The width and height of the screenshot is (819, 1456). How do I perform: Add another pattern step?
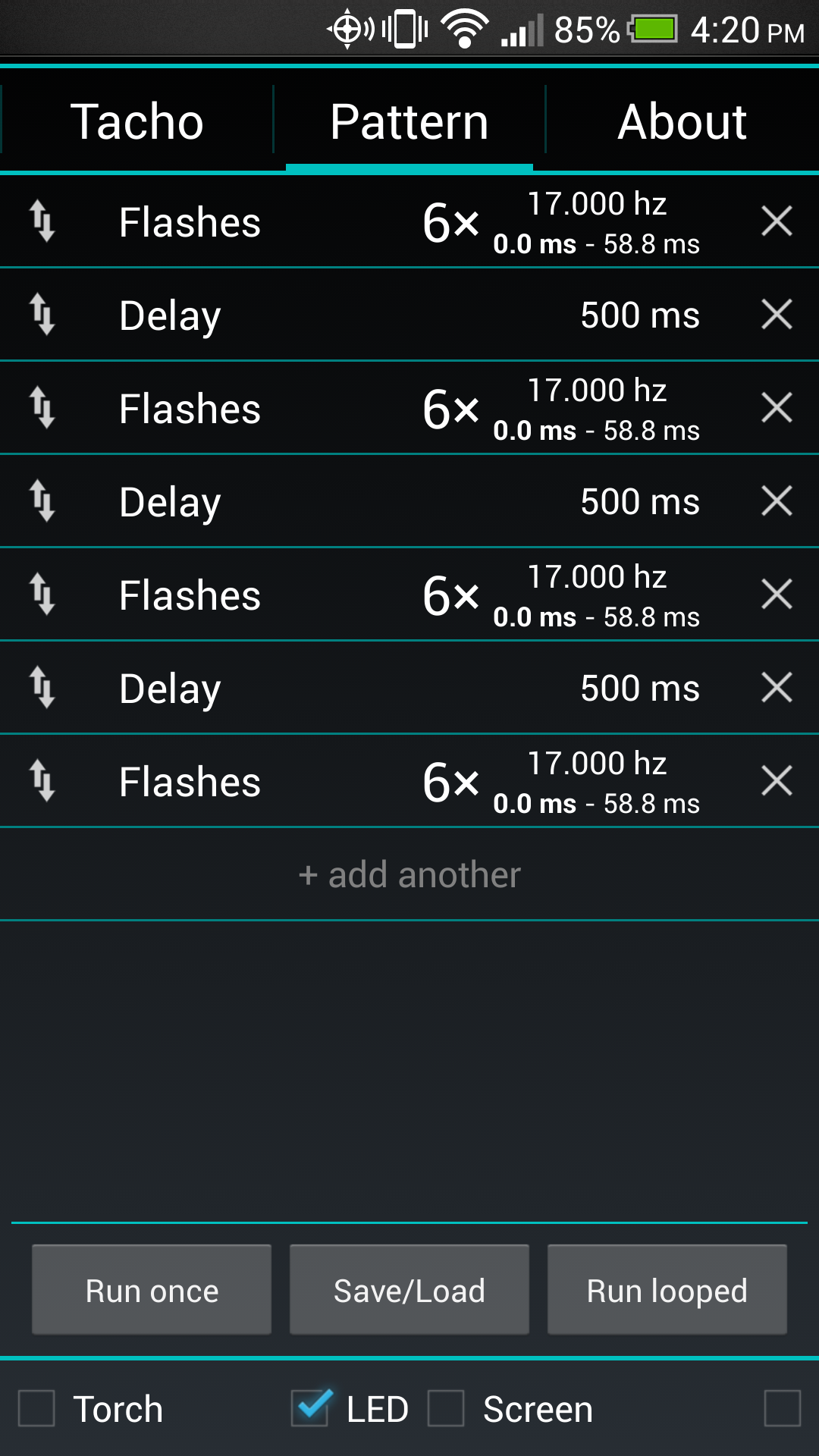[x=409, y=874]
